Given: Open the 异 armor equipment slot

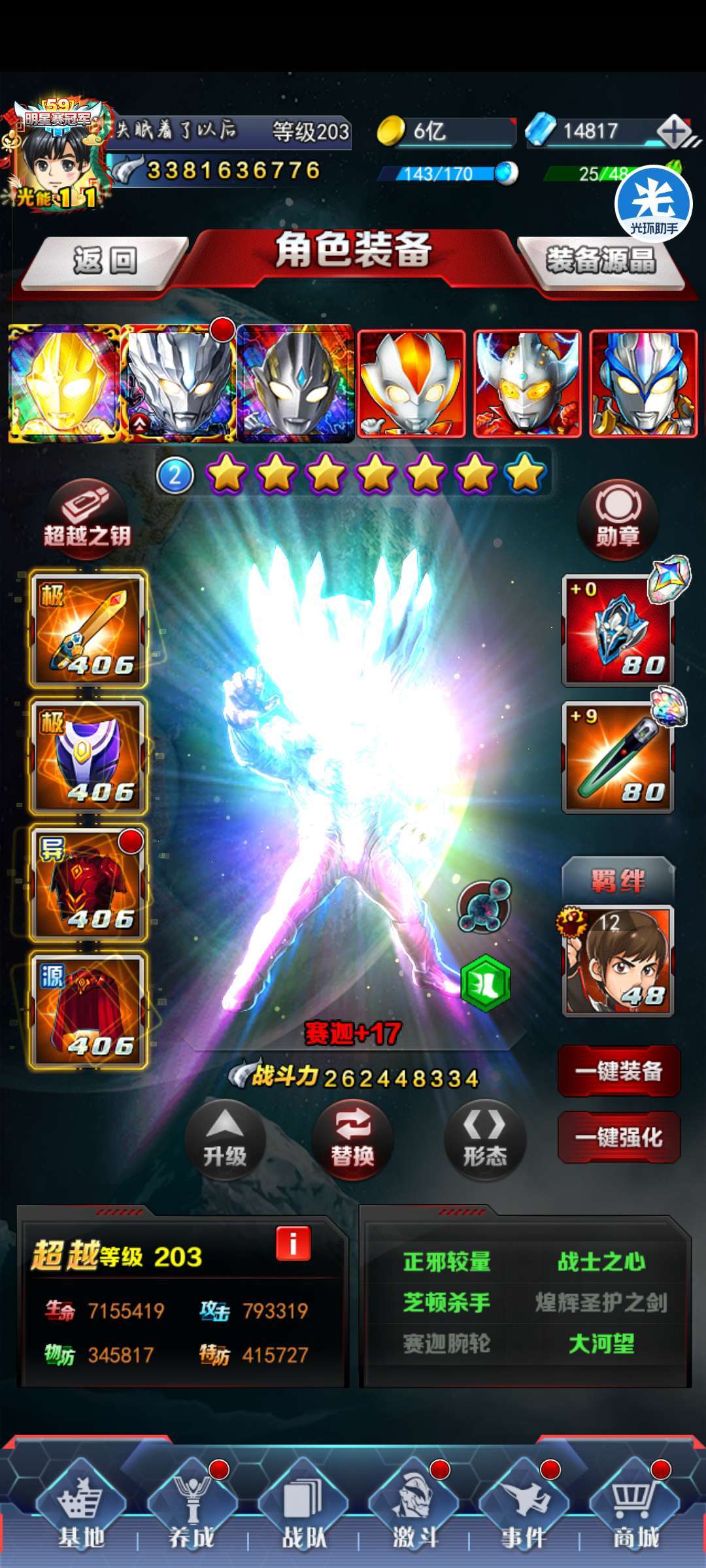Looking at the screenshot, I should tap(88, 883).
